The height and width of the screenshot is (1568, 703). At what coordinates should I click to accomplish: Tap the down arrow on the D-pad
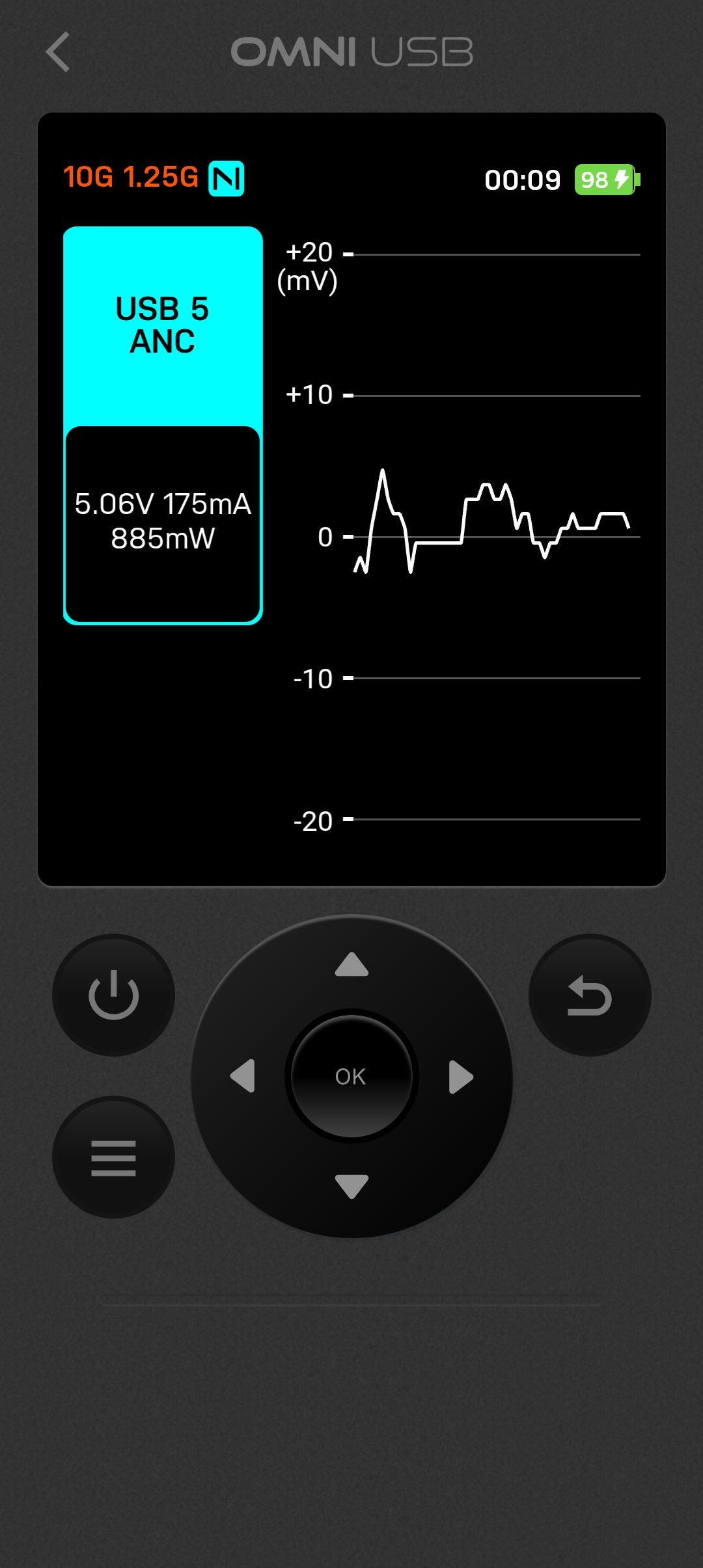pos(351,1185)
